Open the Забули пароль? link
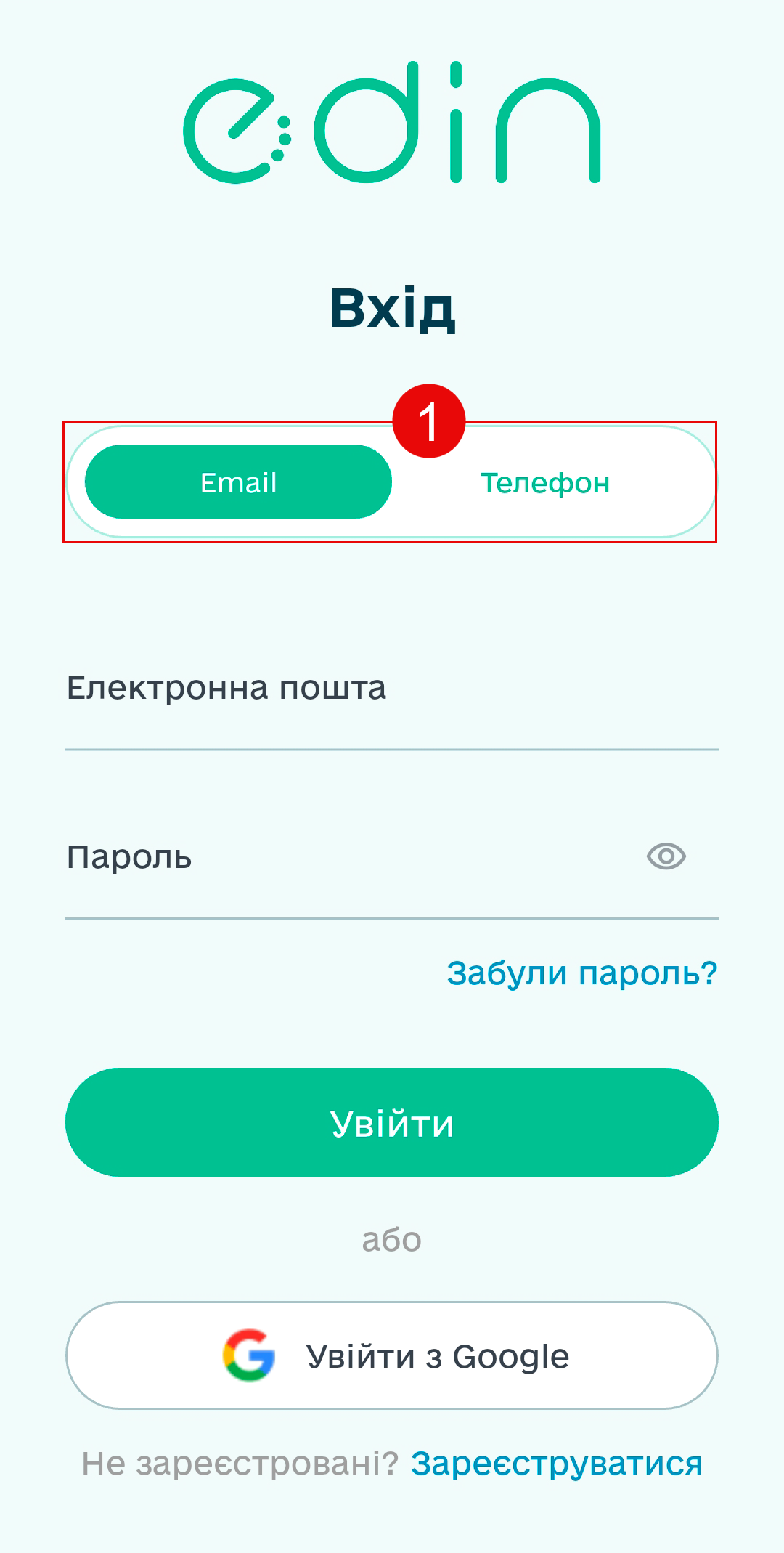The image size is (784, 1553). click(581, 973)
